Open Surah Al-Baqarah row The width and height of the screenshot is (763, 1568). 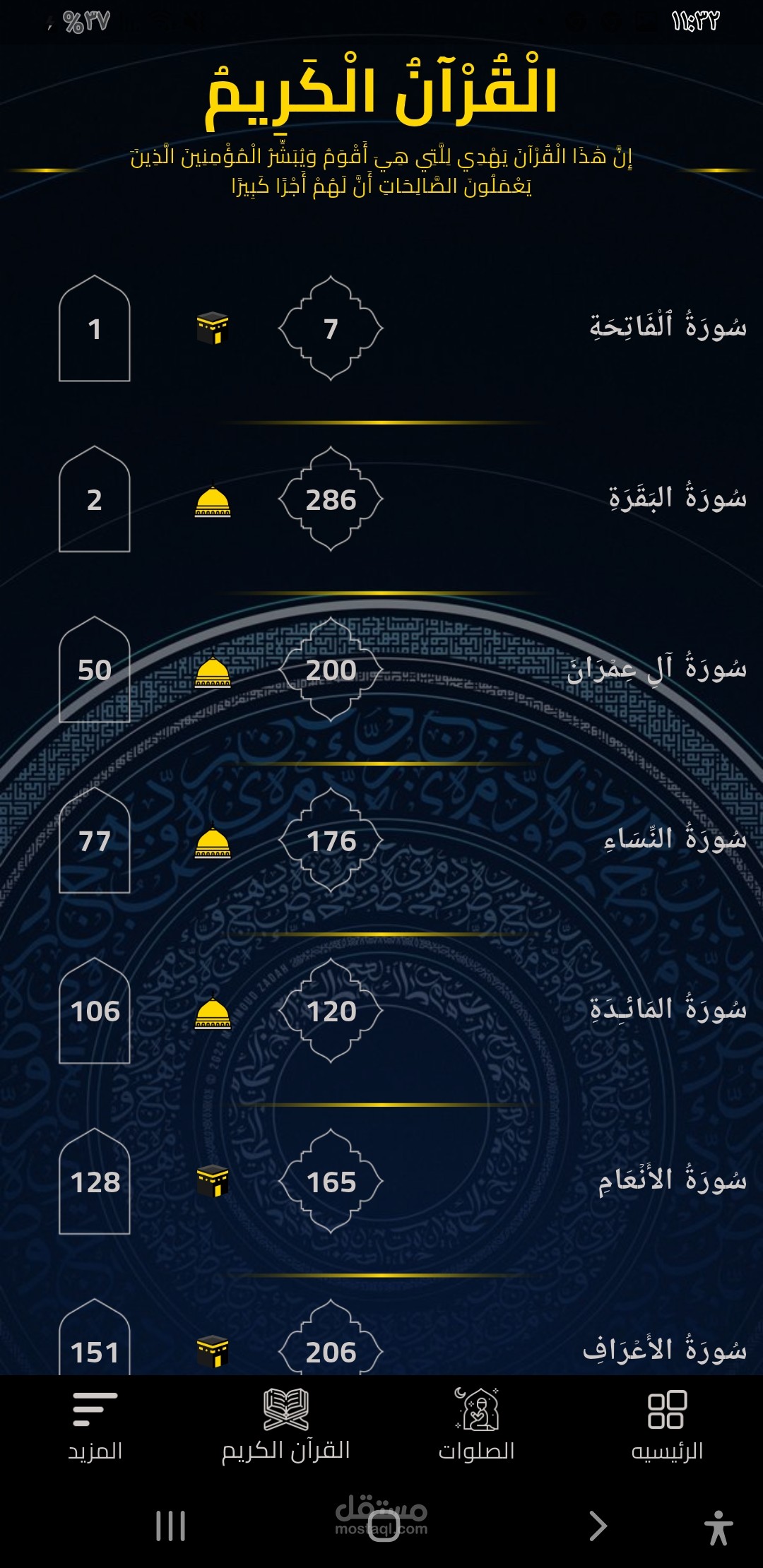(x=381, y=499)
